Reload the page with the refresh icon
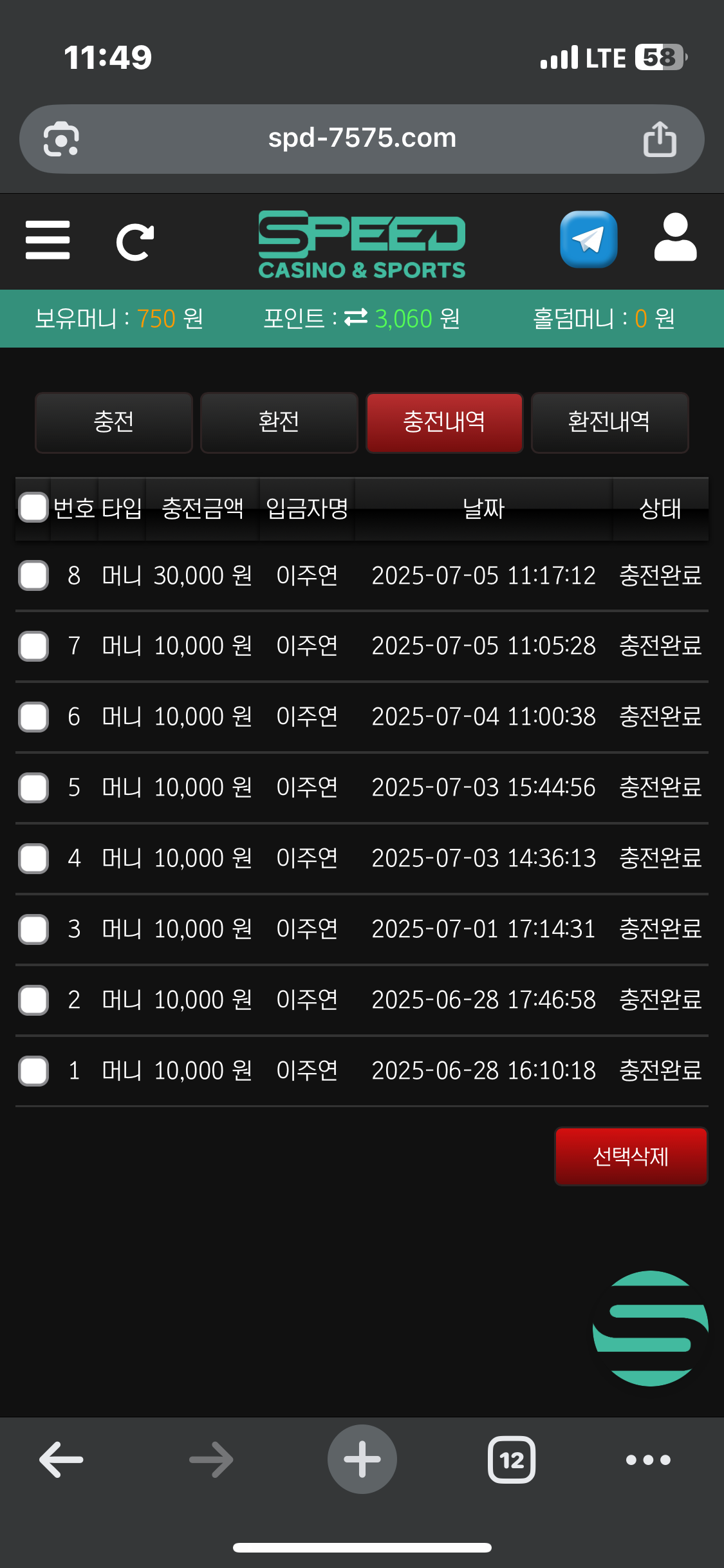Screen dimensions: 724x1568 (135, 242)
